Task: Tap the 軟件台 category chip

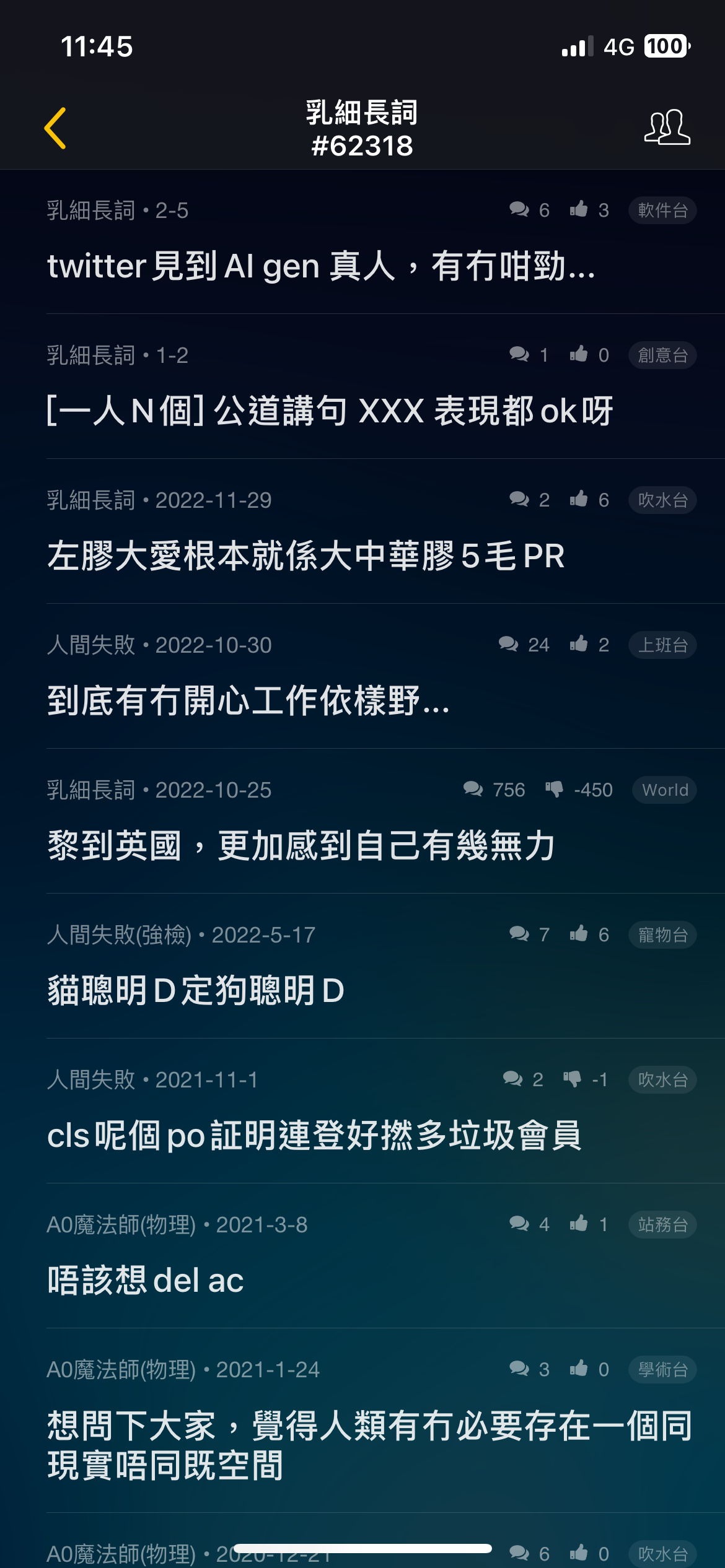Action: [662, 211]
